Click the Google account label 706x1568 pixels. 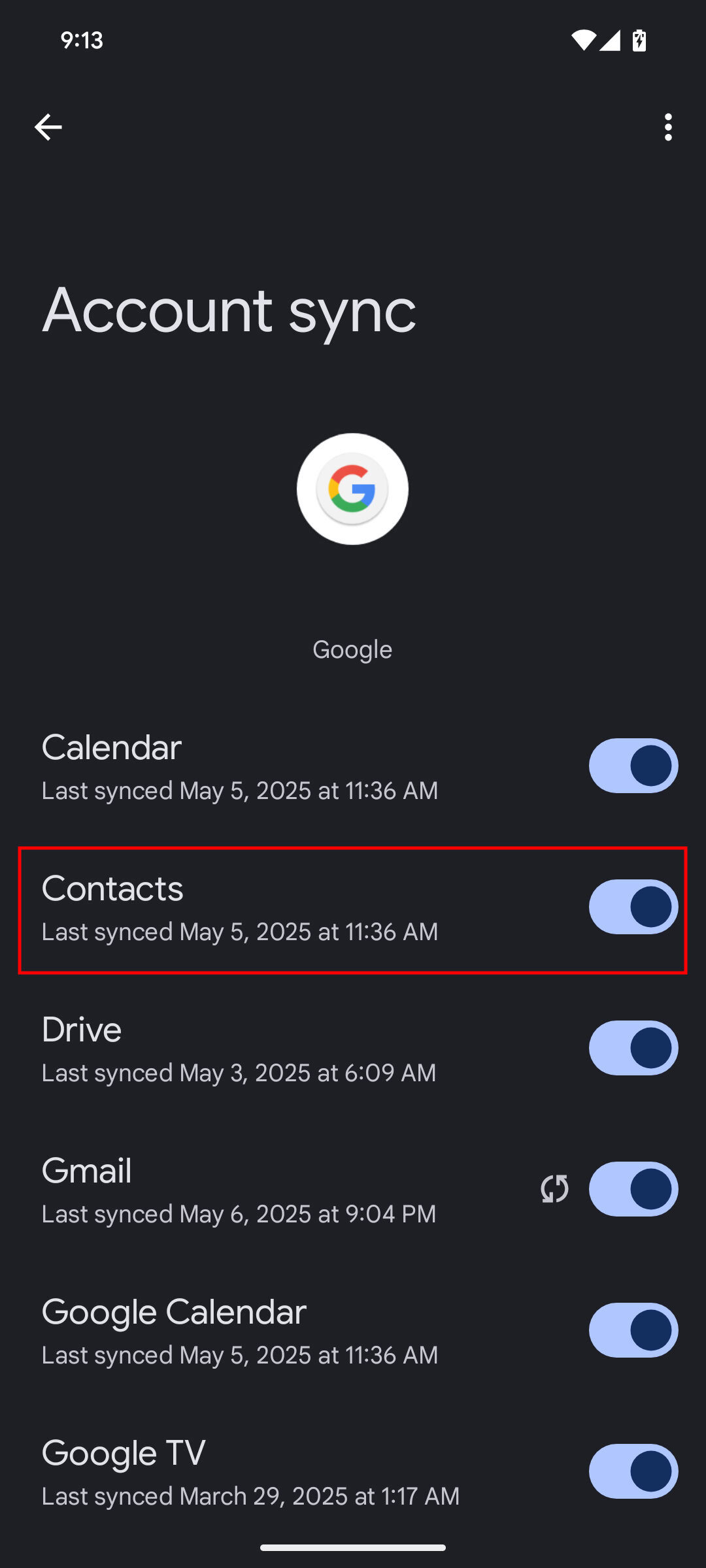click(x=352, y=648)
